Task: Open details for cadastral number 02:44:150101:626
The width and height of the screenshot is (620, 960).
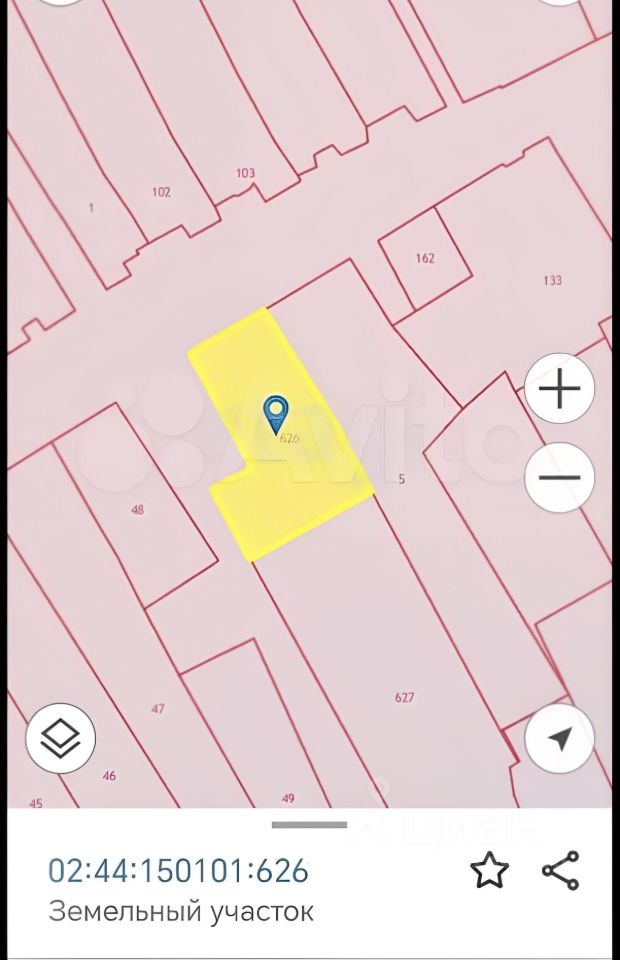Action: click(178, 871)
